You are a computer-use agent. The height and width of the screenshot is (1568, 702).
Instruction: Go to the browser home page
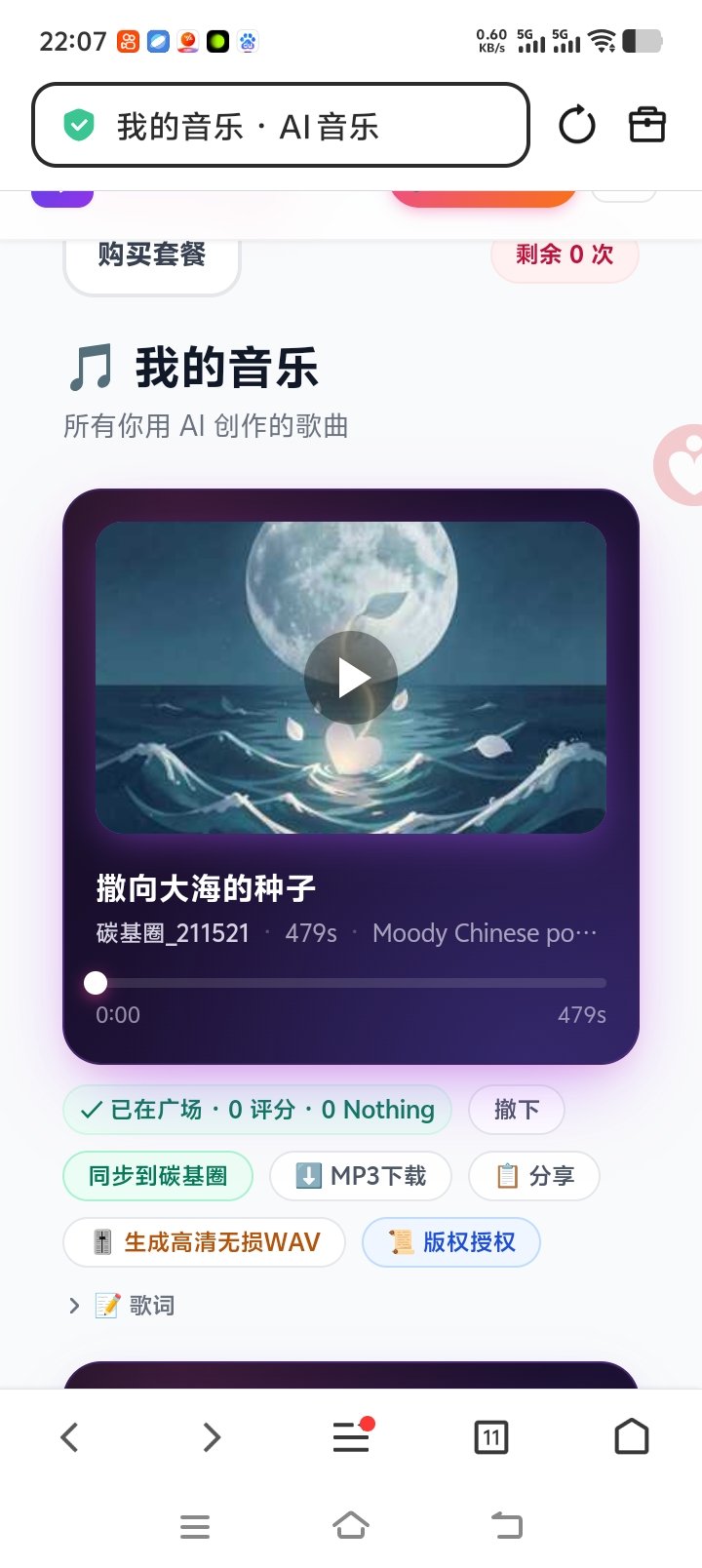pos(632,1437)
